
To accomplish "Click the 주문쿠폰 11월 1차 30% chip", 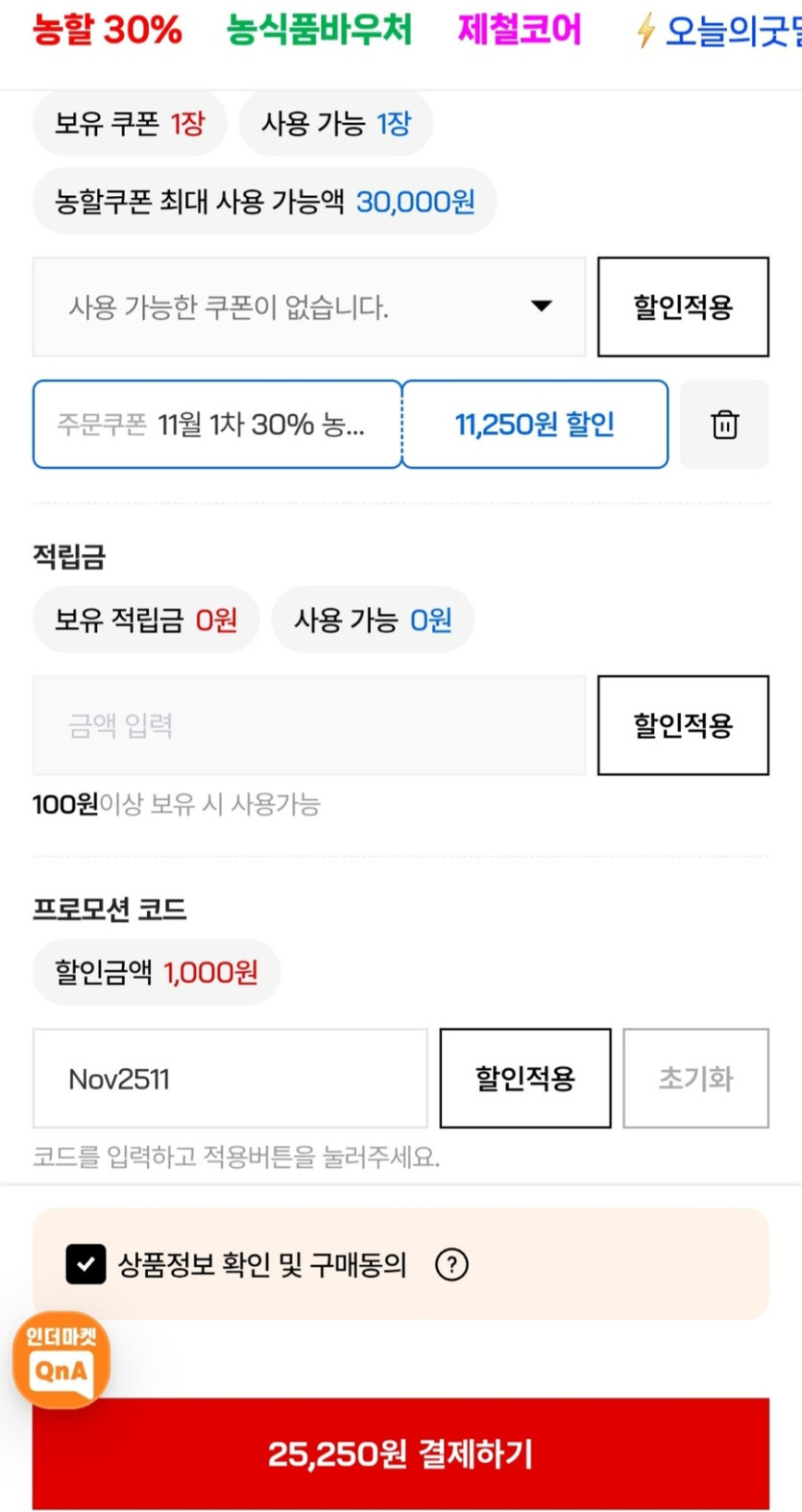I will coord(216,425).
